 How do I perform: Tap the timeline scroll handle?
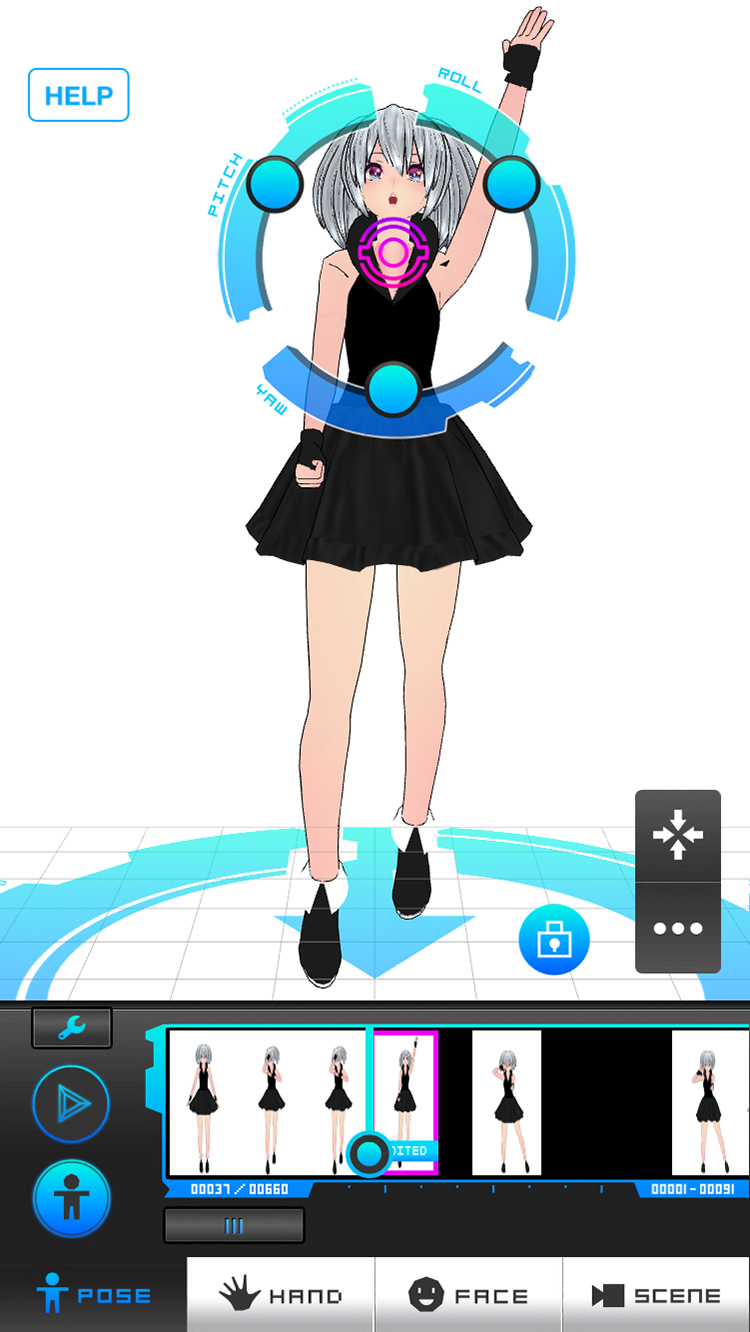tap(234, 1226)
